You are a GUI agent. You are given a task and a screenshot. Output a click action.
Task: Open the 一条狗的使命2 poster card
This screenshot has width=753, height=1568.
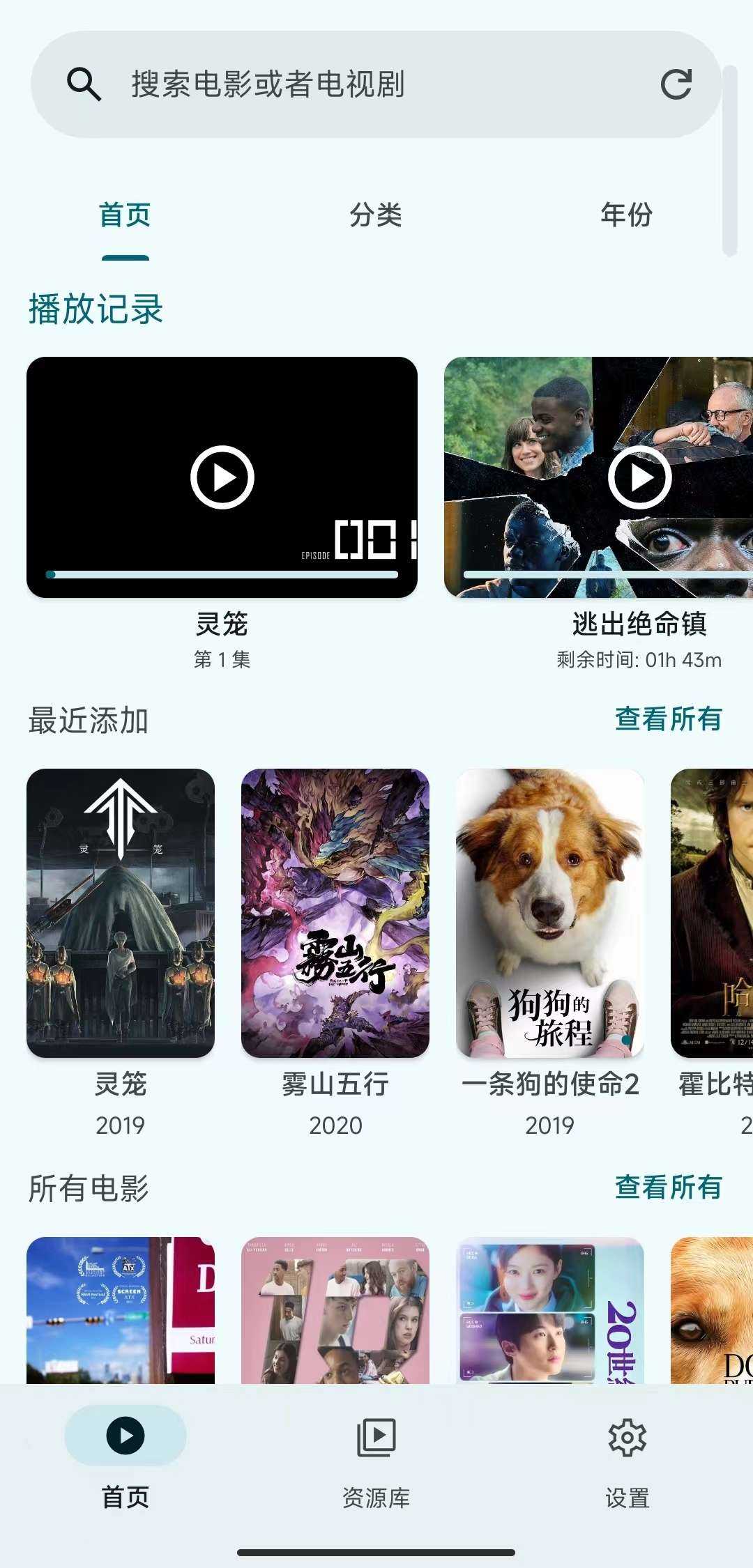coord(550,913)
